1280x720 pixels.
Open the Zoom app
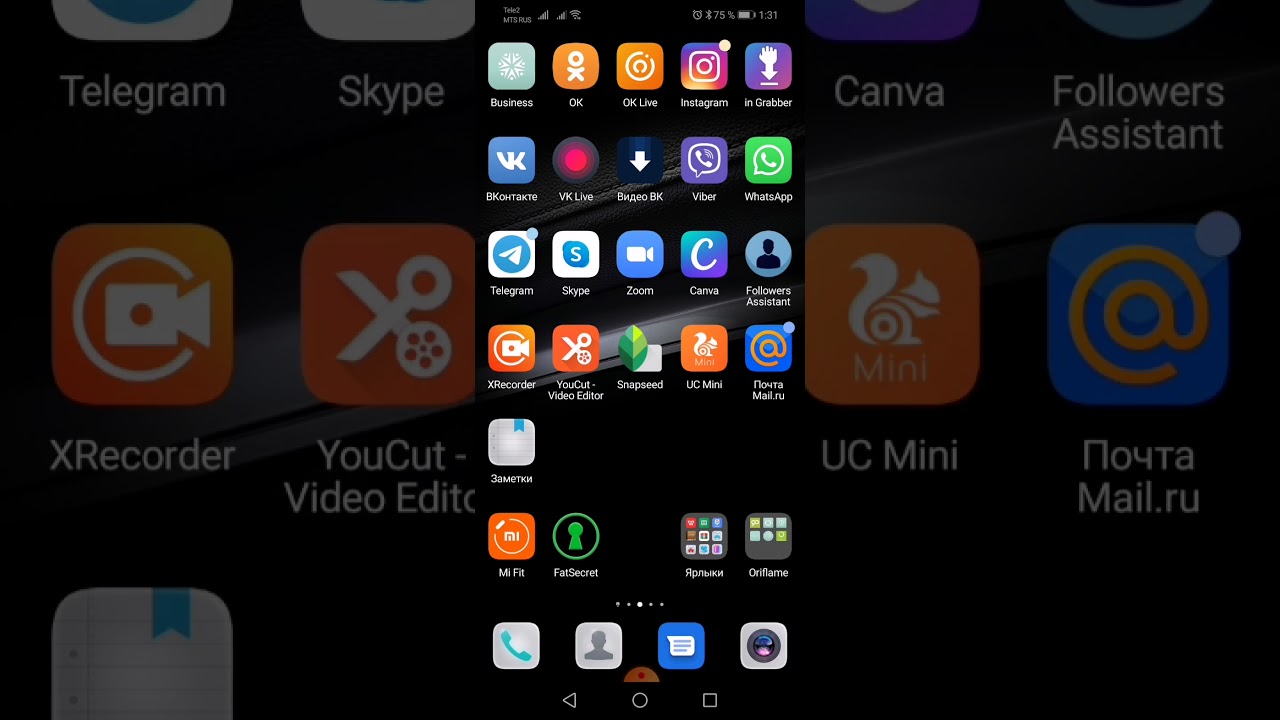click(x=640, y=255)
